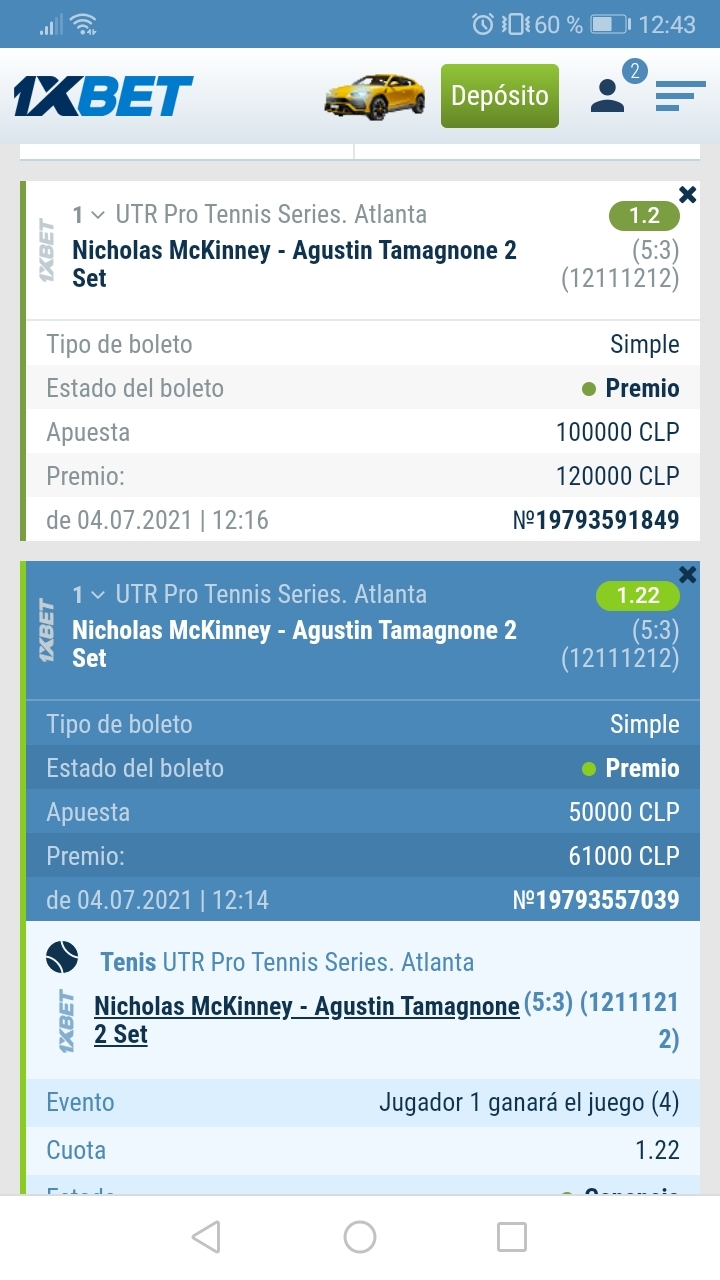Tap the green Depósito button
This screenshot has width=720, height=1280.
point(500,96)
